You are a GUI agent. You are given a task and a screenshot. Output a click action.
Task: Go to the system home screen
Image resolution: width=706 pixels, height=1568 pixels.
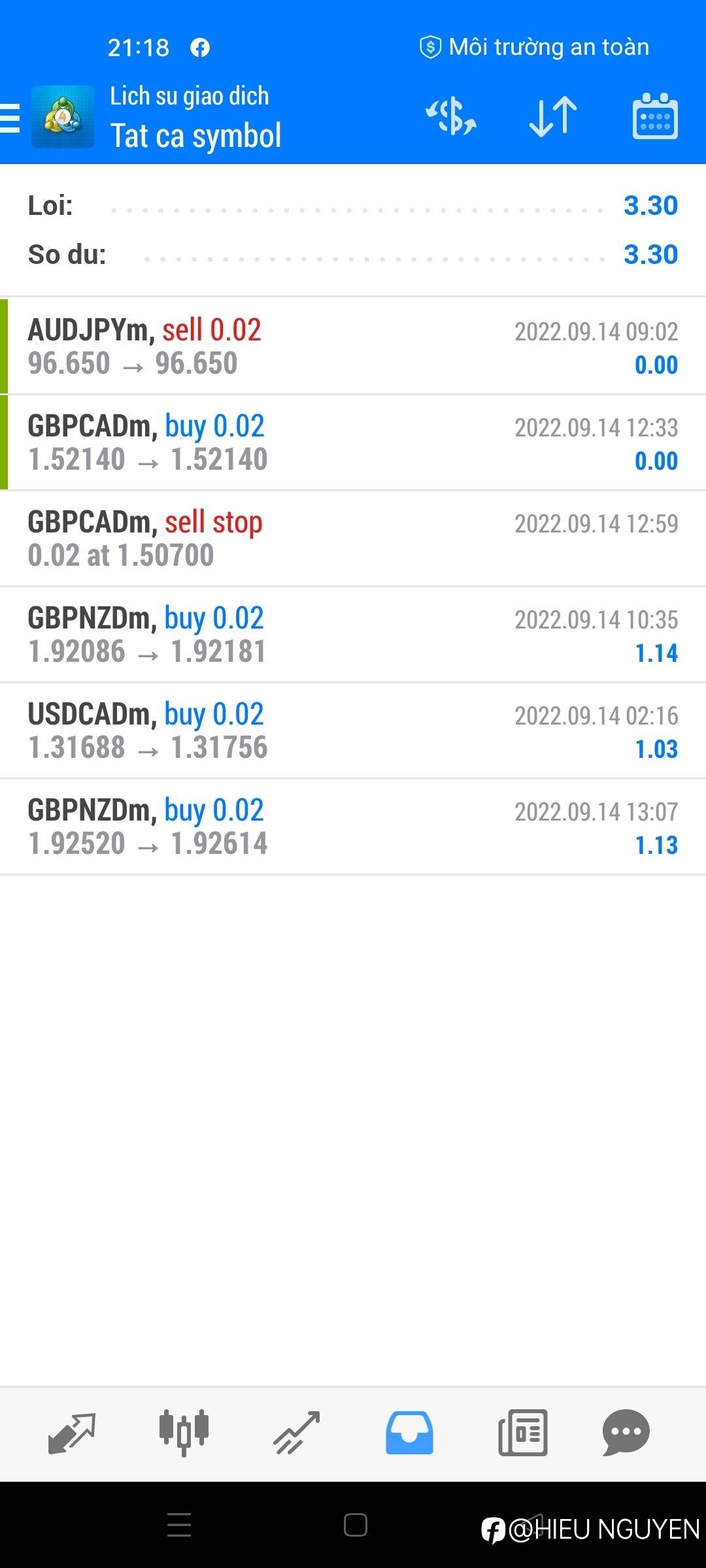(355, 1525)
